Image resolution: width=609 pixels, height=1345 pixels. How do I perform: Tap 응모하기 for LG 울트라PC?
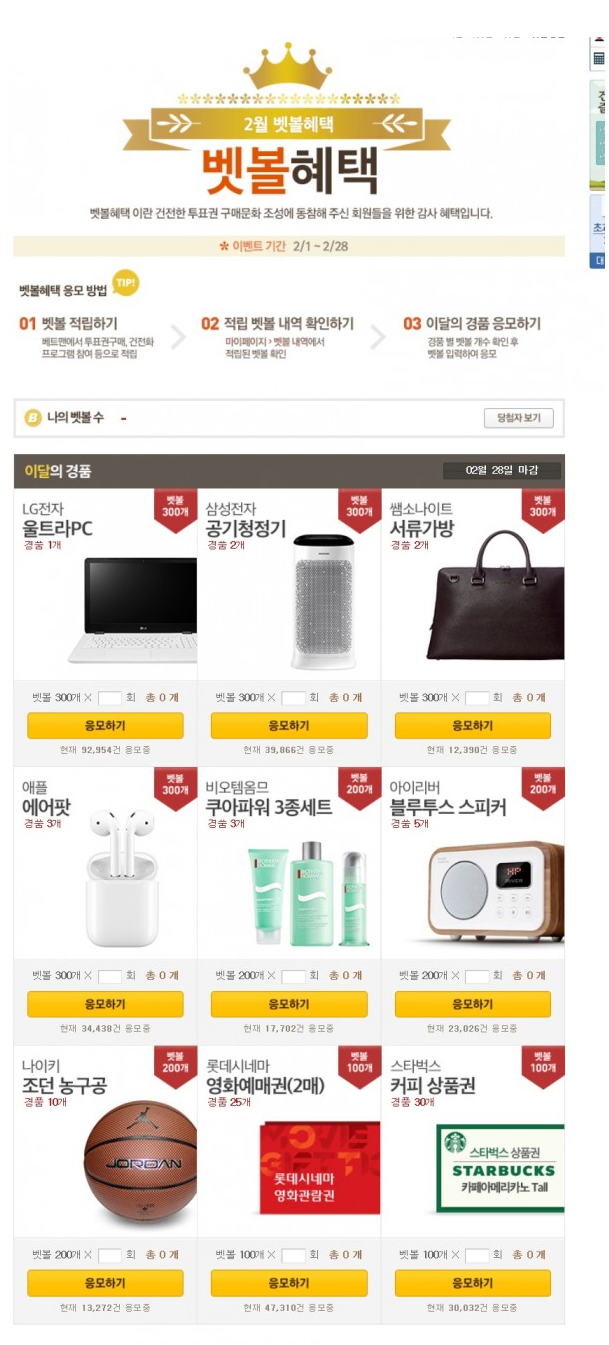click(105, 726)
